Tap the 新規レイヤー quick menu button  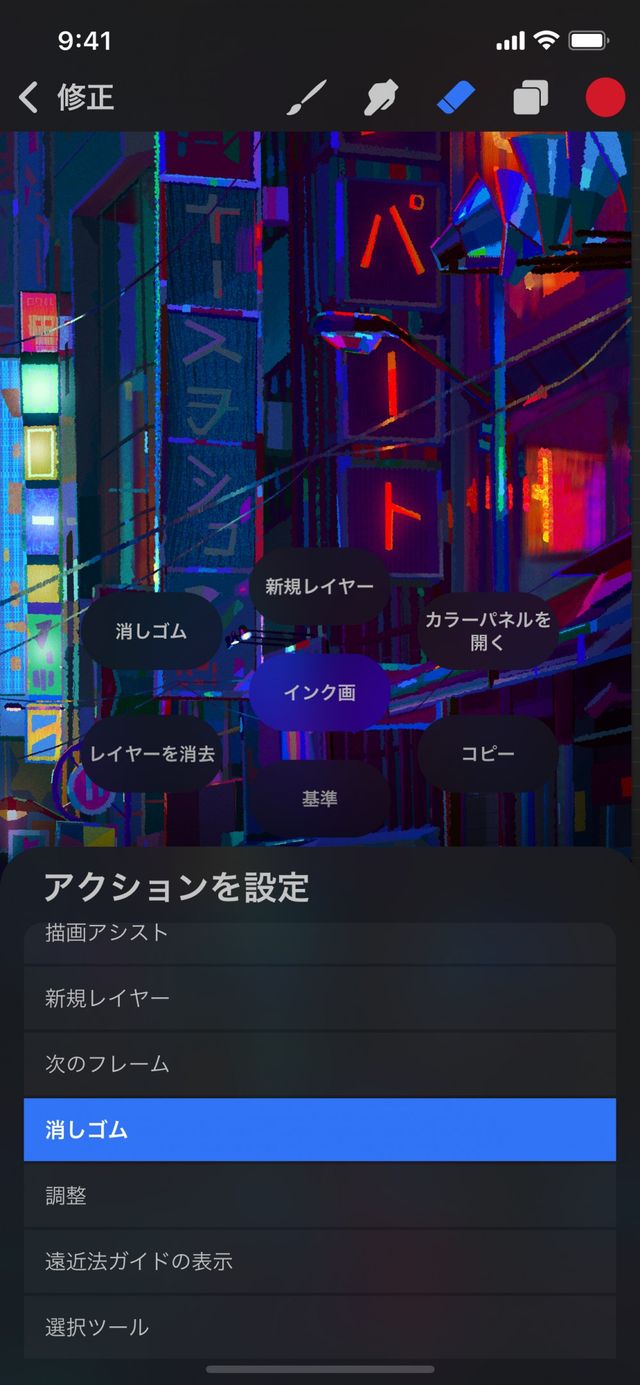click(x=319, y=587)
